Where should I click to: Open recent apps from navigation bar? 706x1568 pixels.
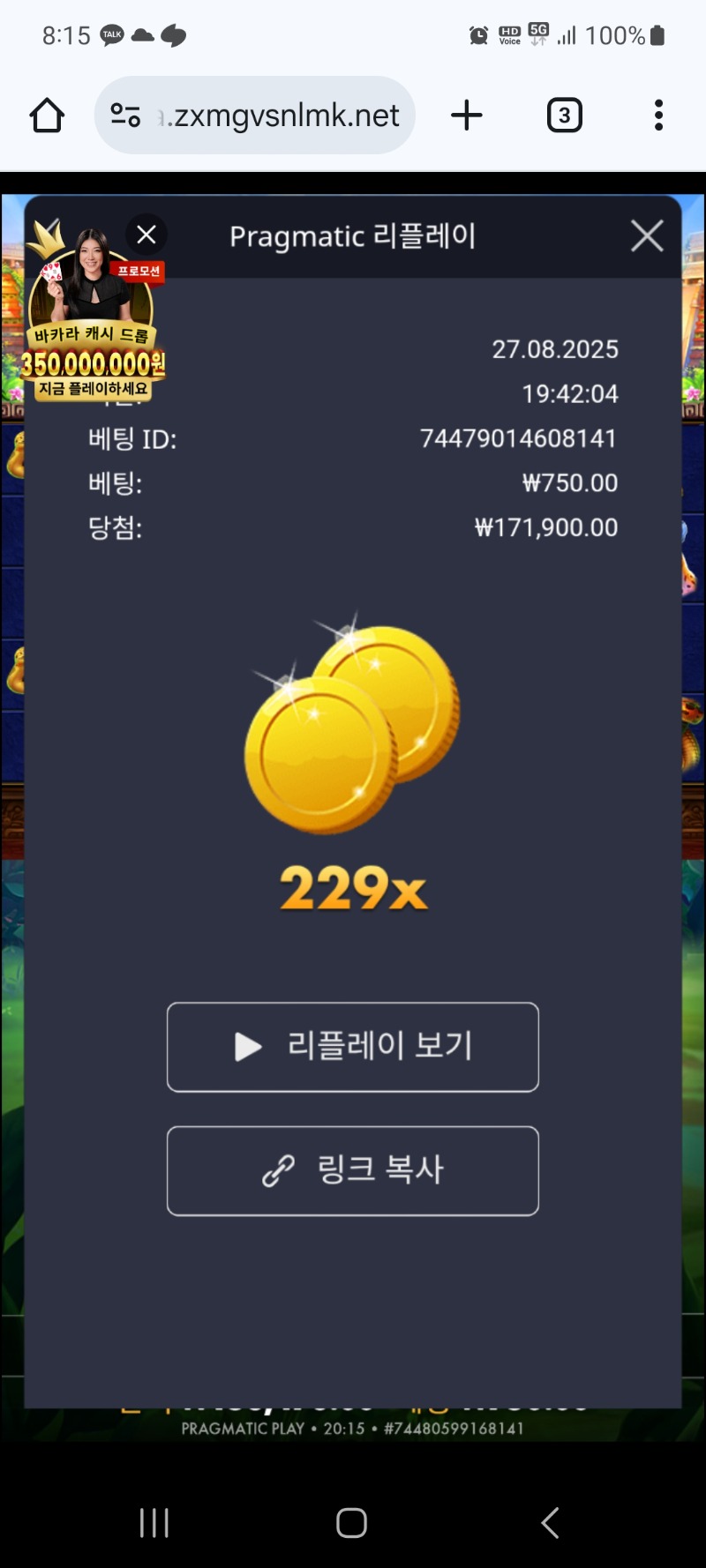coord(154,1522)
